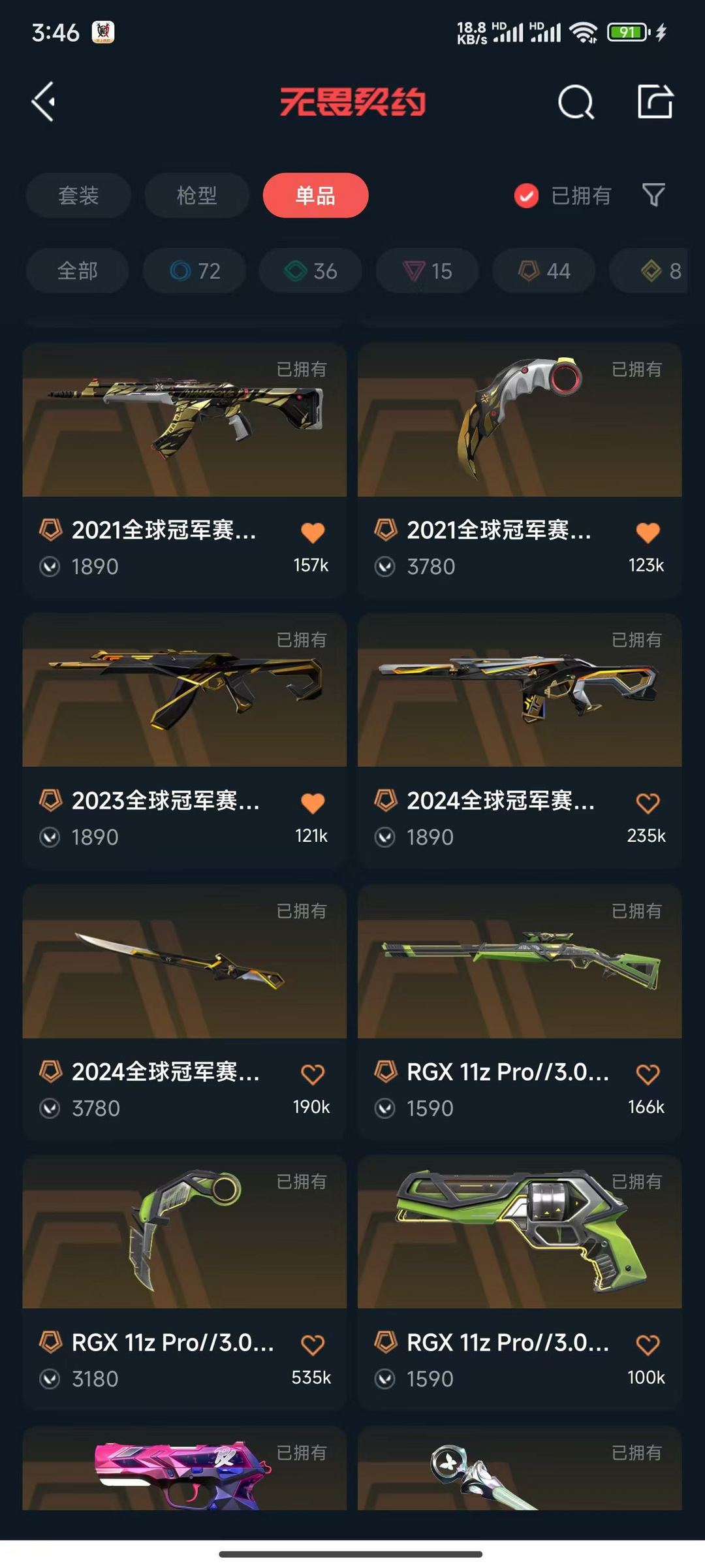Open the 2024全球冠军赛 blade card priced 3780
Screen dimensions: 705x1568
(184, 1012)
